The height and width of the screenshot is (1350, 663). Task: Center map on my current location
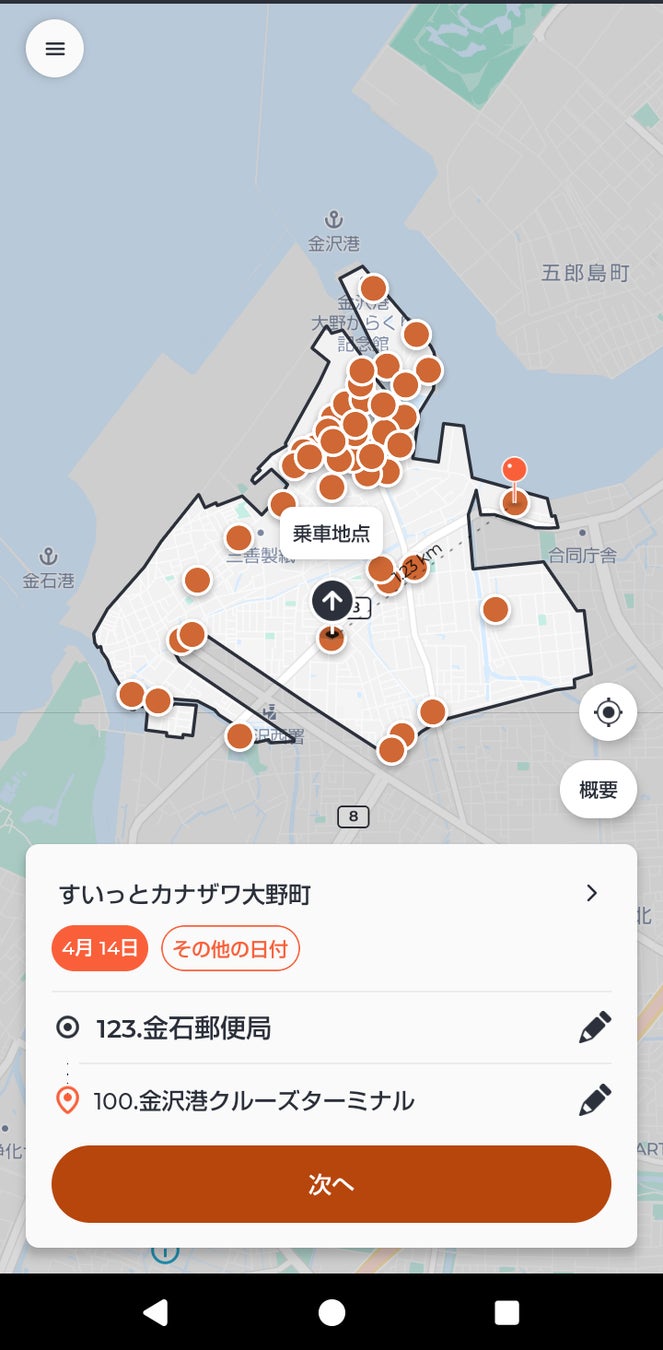(607, 712)
